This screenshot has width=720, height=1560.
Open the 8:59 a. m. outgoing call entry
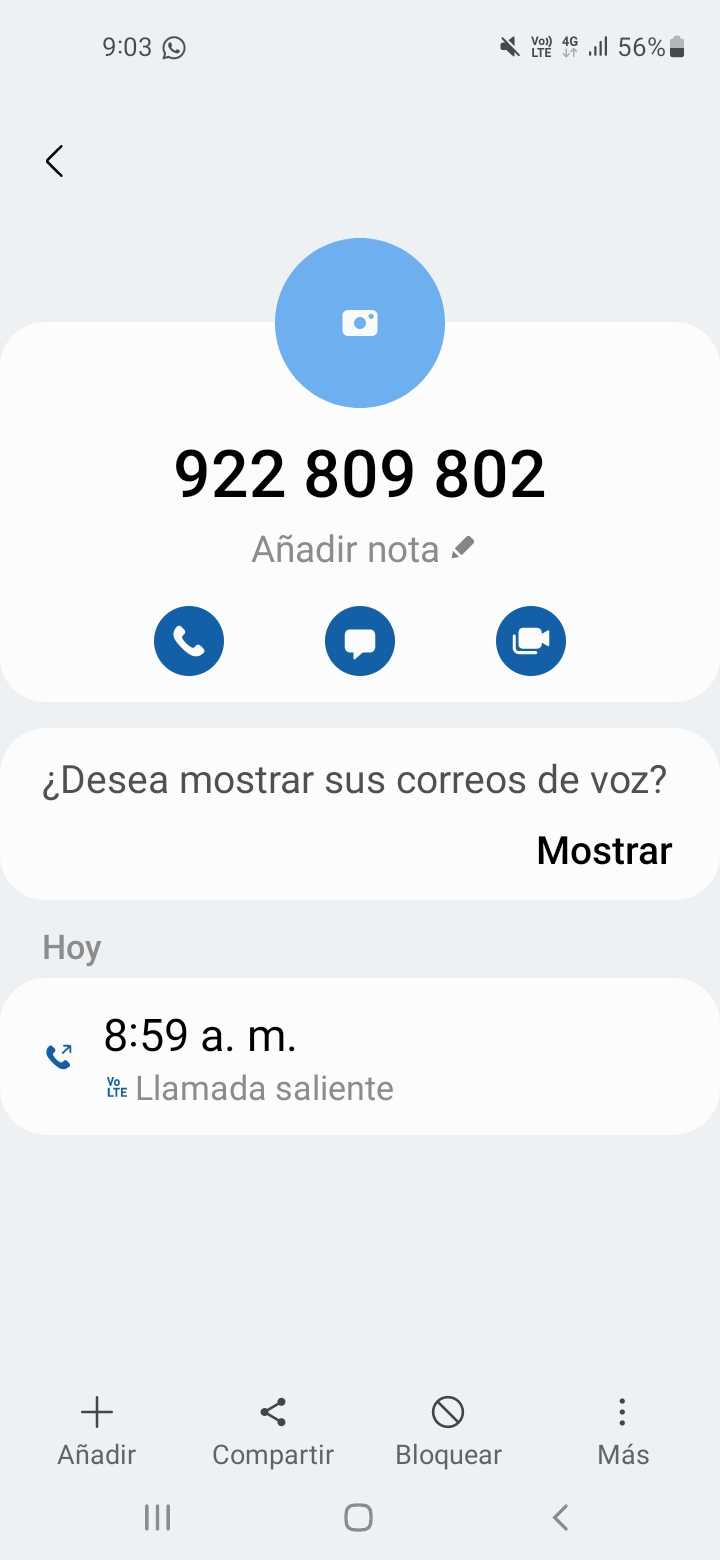click(360, 1056)
